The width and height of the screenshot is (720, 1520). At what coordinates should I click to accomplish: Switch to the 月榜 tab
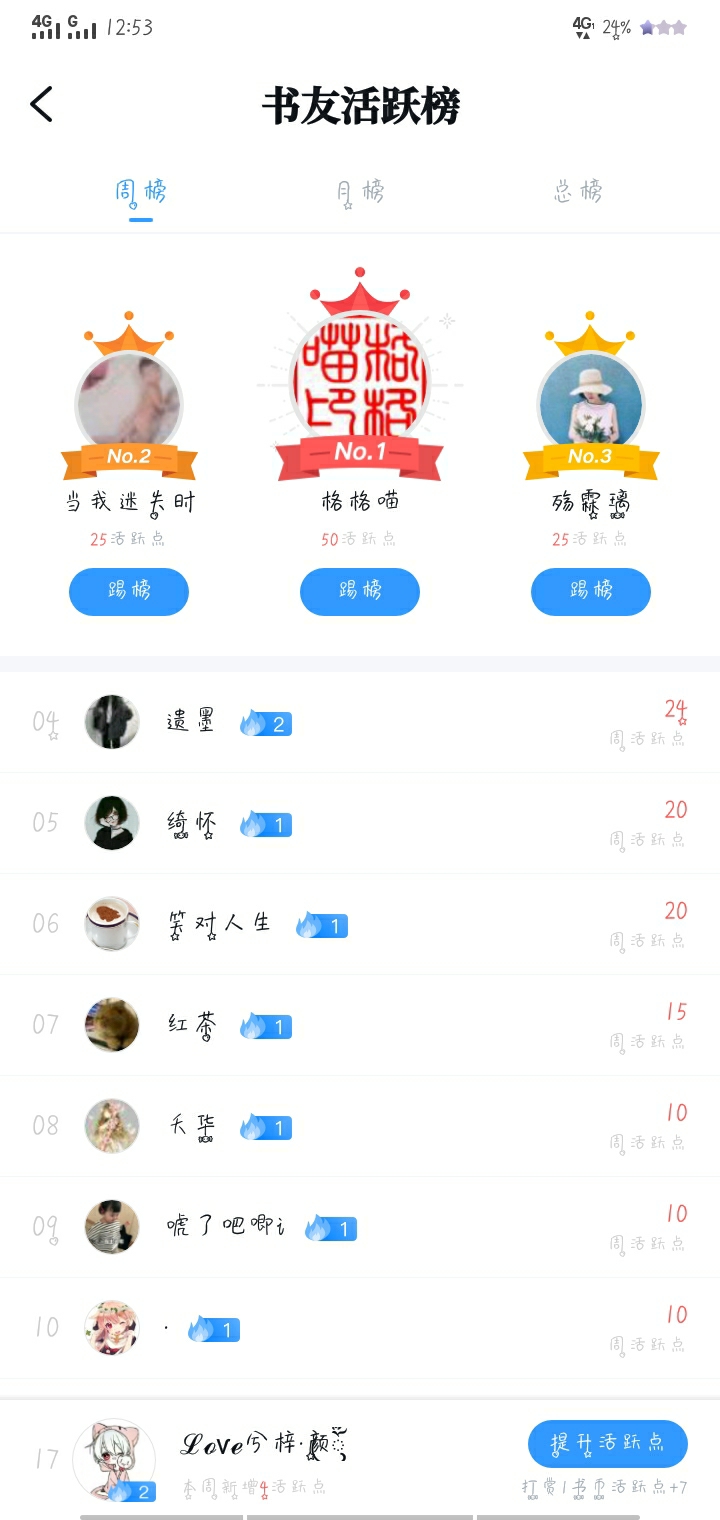coord(360,191)
